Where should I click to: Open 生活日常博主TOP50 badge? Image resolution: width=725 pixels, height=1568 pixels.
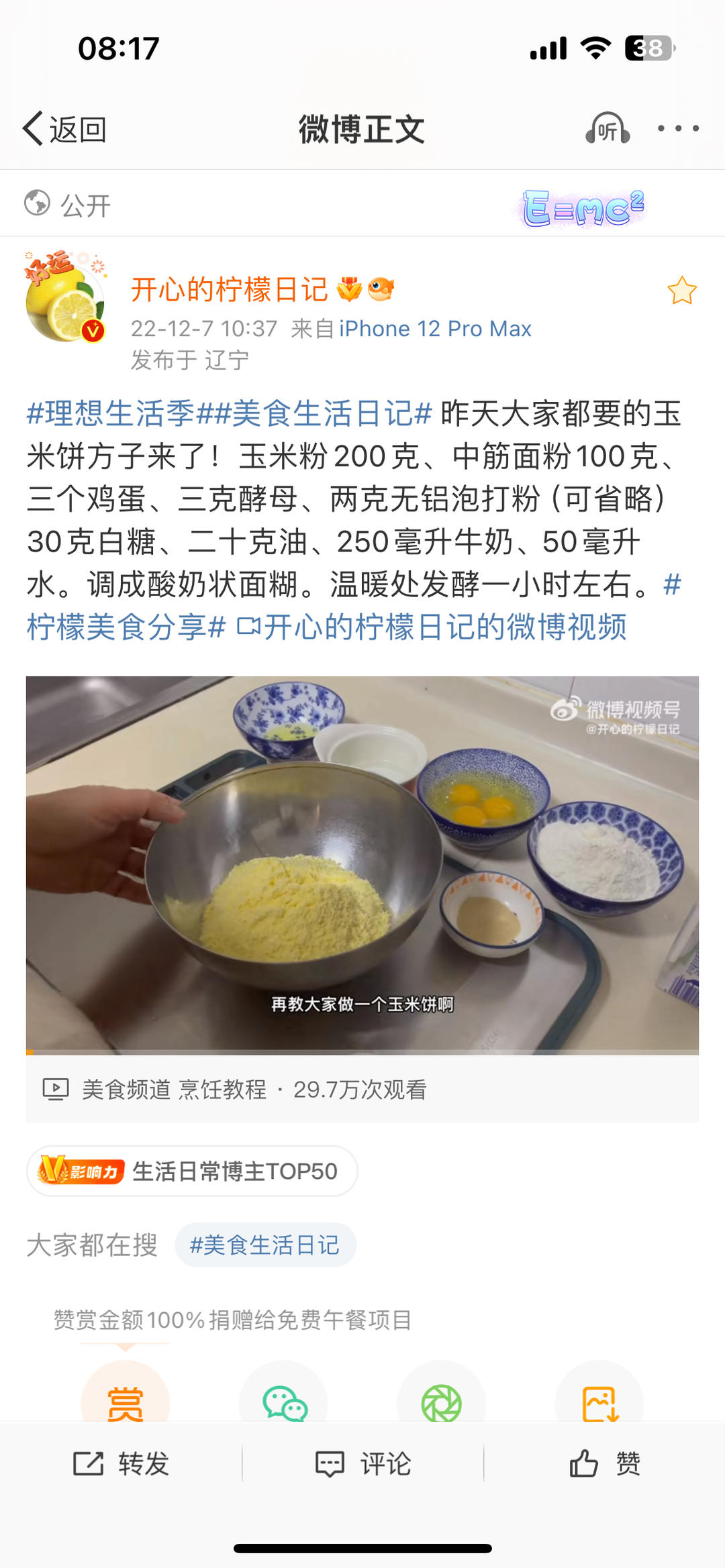click(x=192, y=1171)
